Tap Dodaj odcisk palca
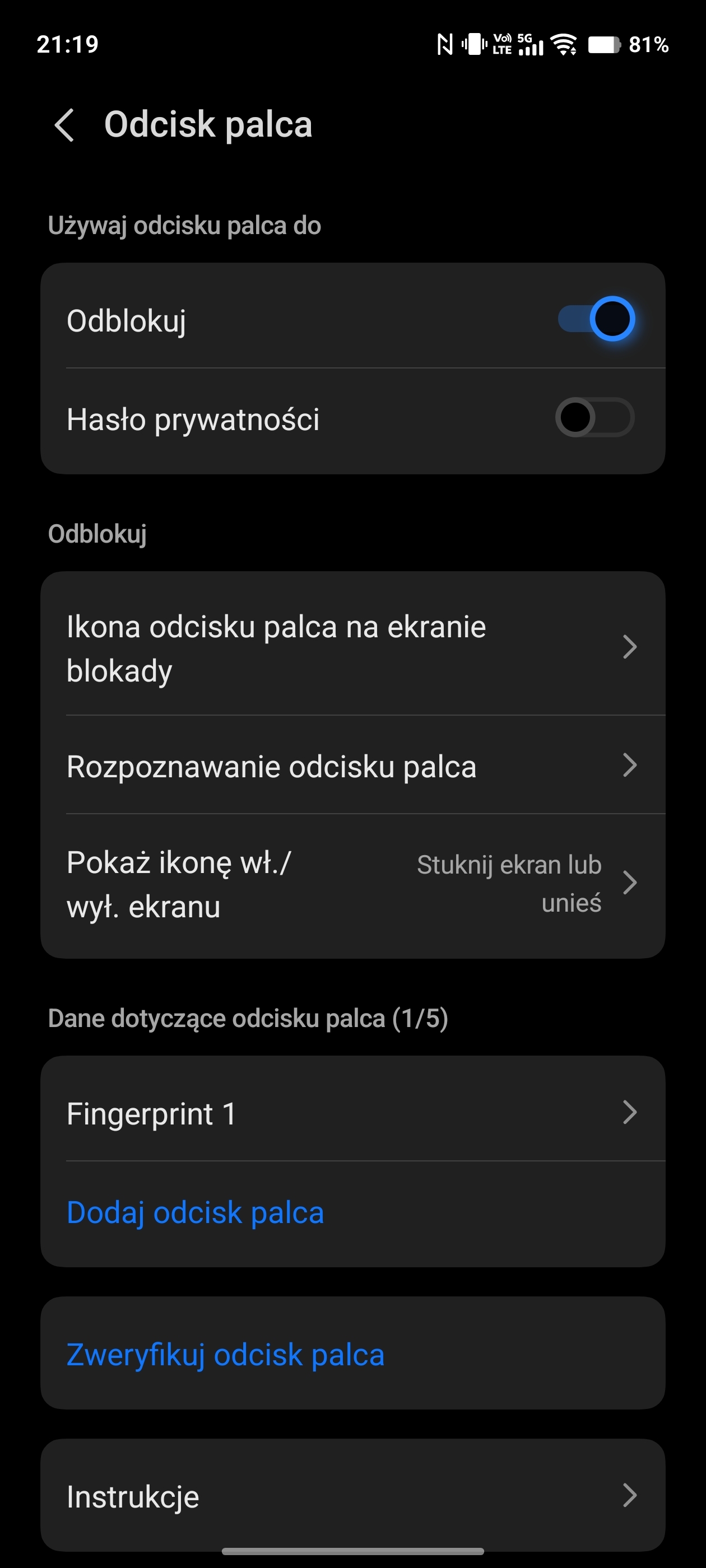This screenshot has width=706, height=1568. point(195,1212)
